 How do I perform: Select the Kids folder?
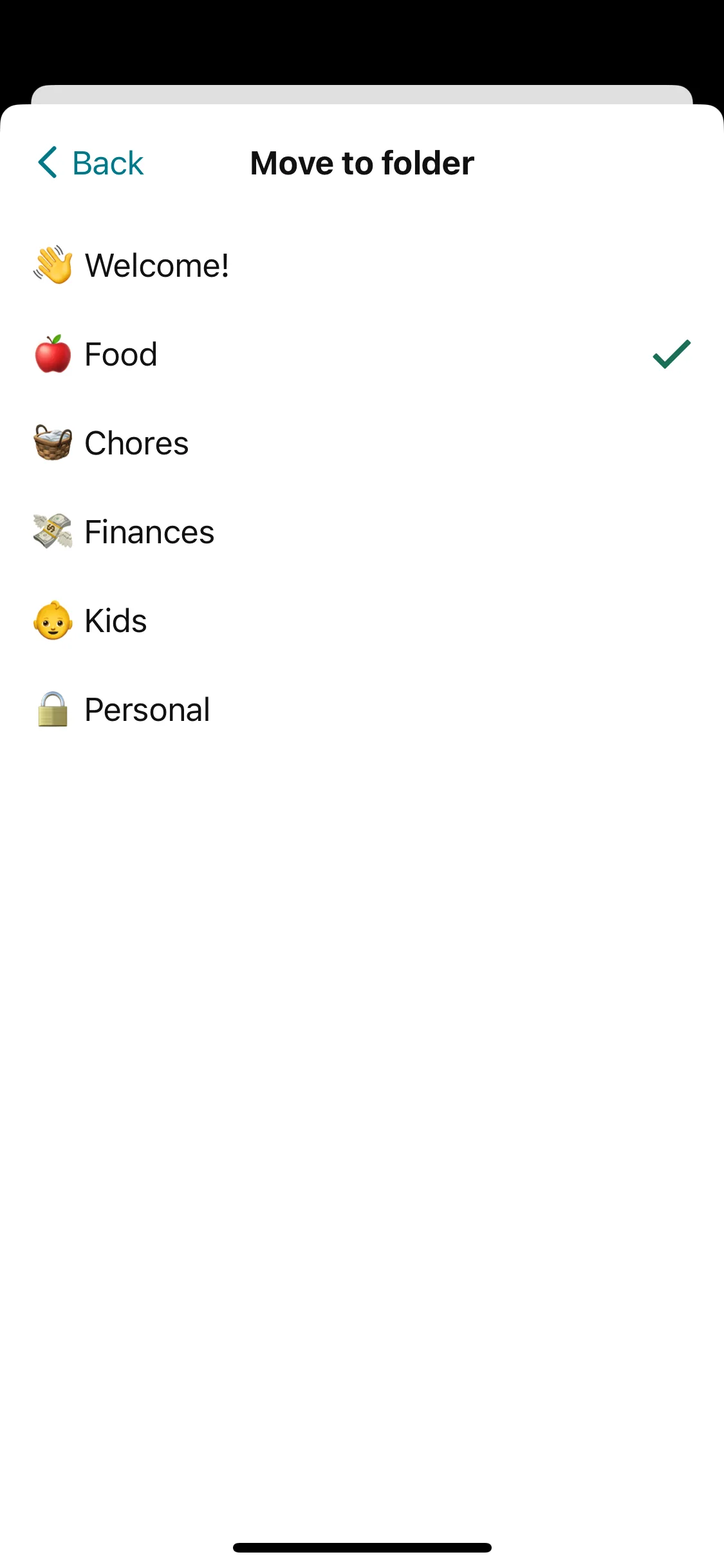point(116,621)
